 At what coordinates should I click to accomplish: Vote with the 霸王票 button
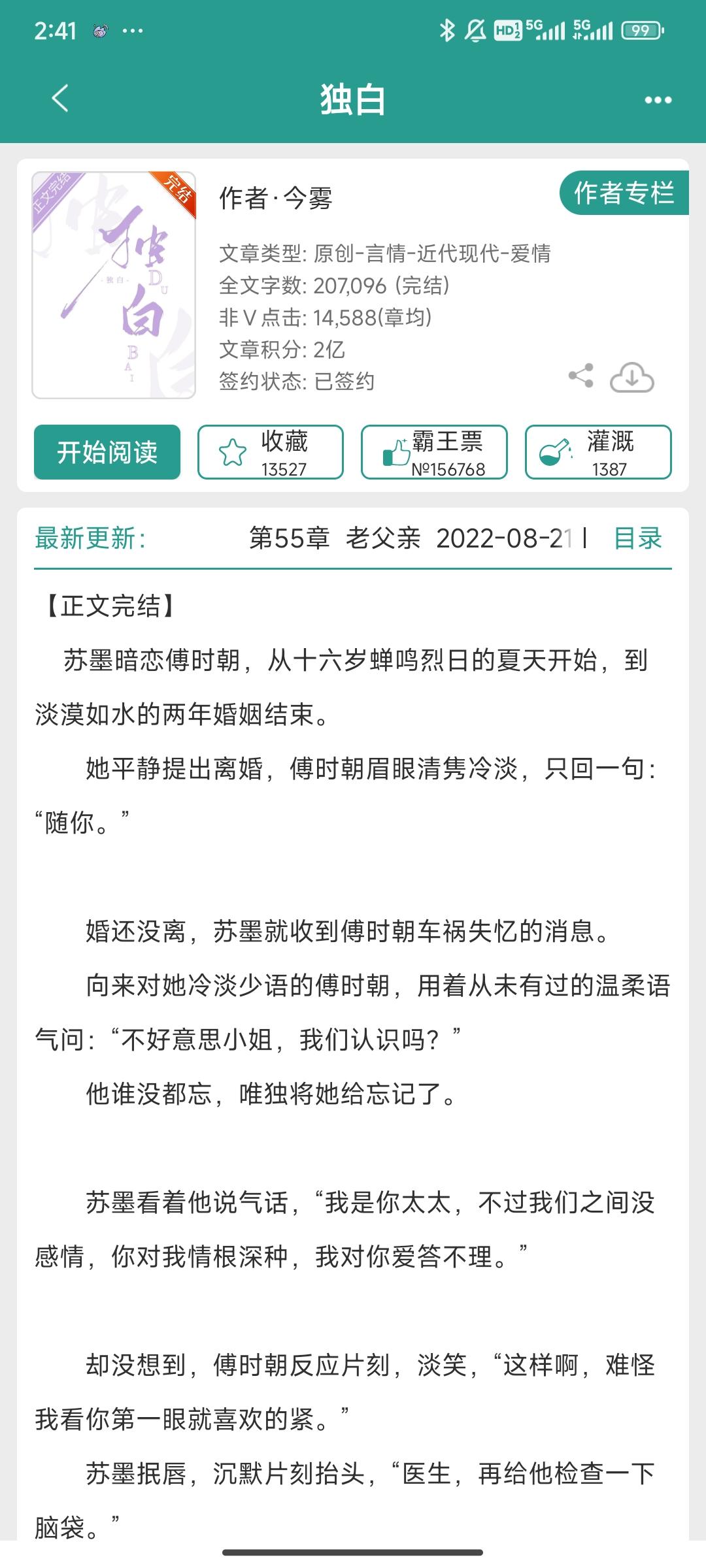coord(434,452)
